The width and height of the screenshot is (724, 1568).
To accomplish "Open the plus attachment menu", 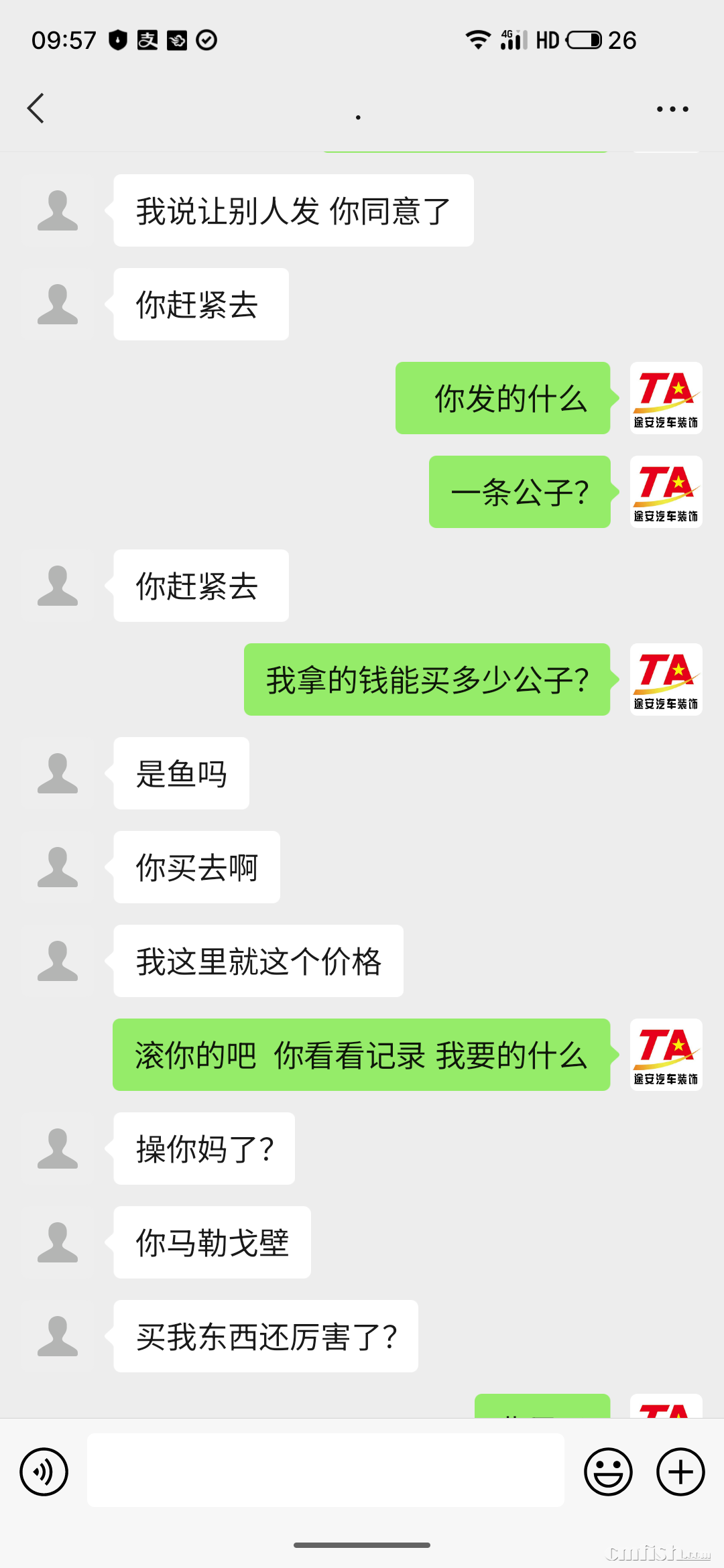I will pos(680,1472).
